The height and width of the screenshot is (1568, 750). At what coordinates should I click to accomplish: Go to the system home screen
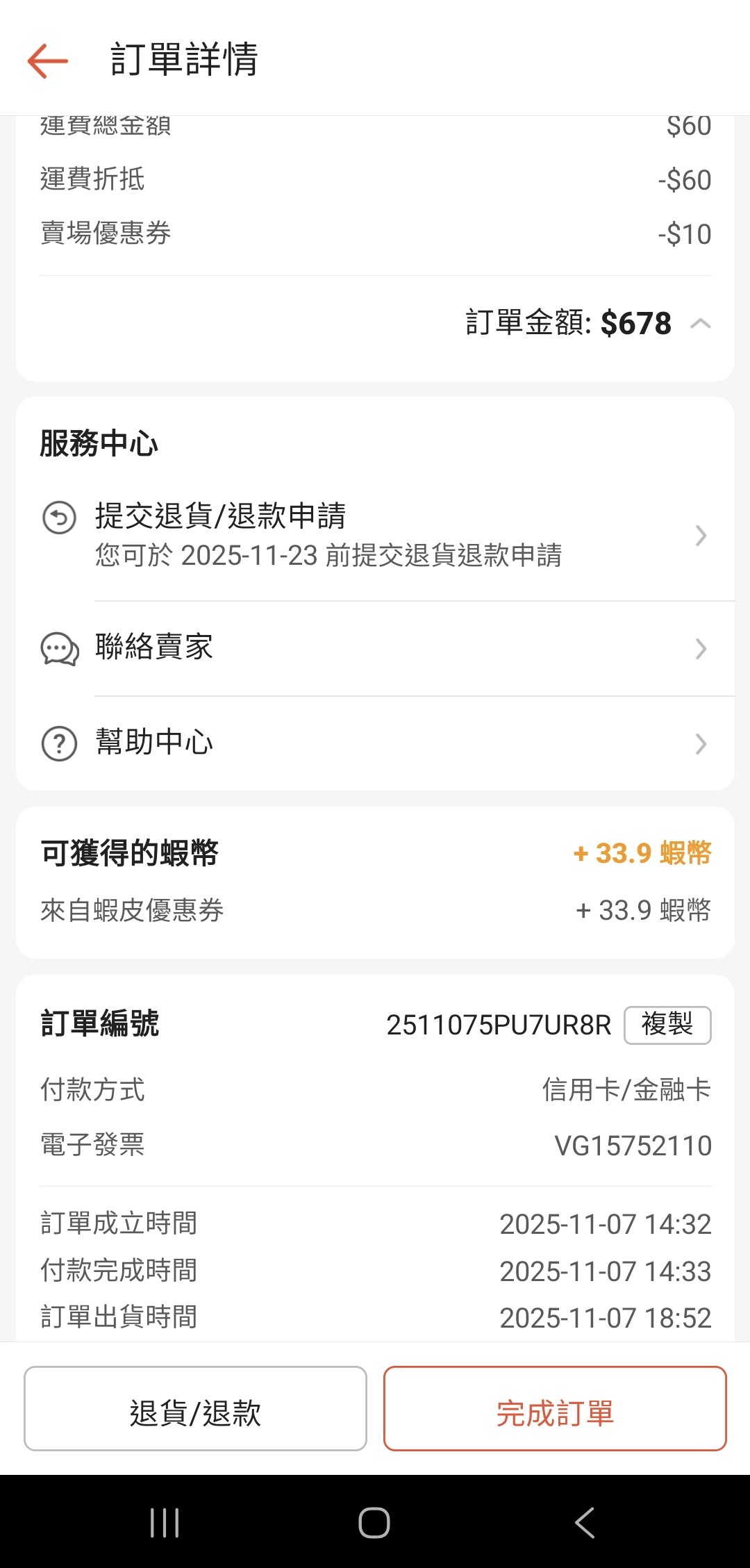pyautogui.click(x=374, y=1523)
